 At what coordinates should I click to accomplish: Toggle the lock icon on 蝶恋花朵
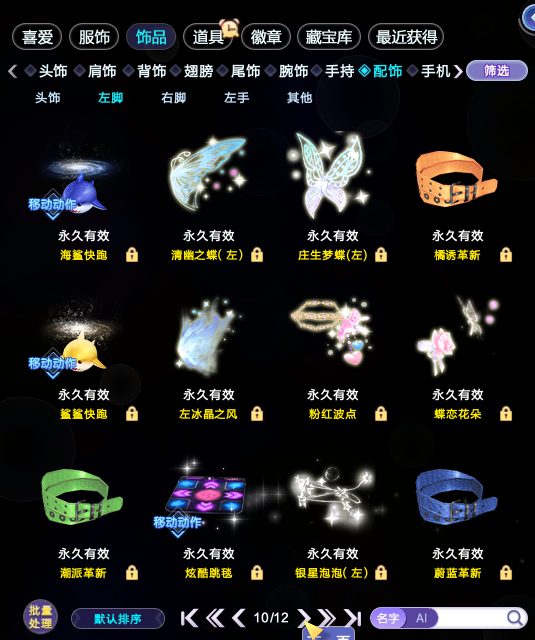[506, 413]
